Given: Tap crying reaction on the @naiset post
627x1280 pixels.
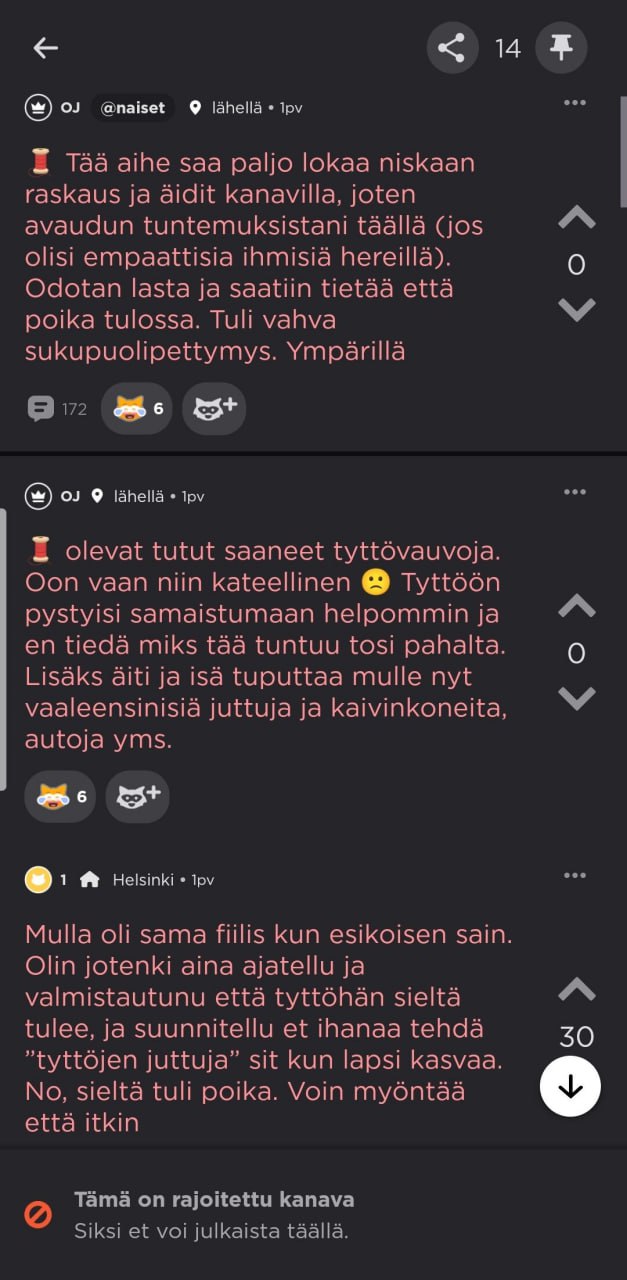Looking at the screenshot, I should point(136,408).
